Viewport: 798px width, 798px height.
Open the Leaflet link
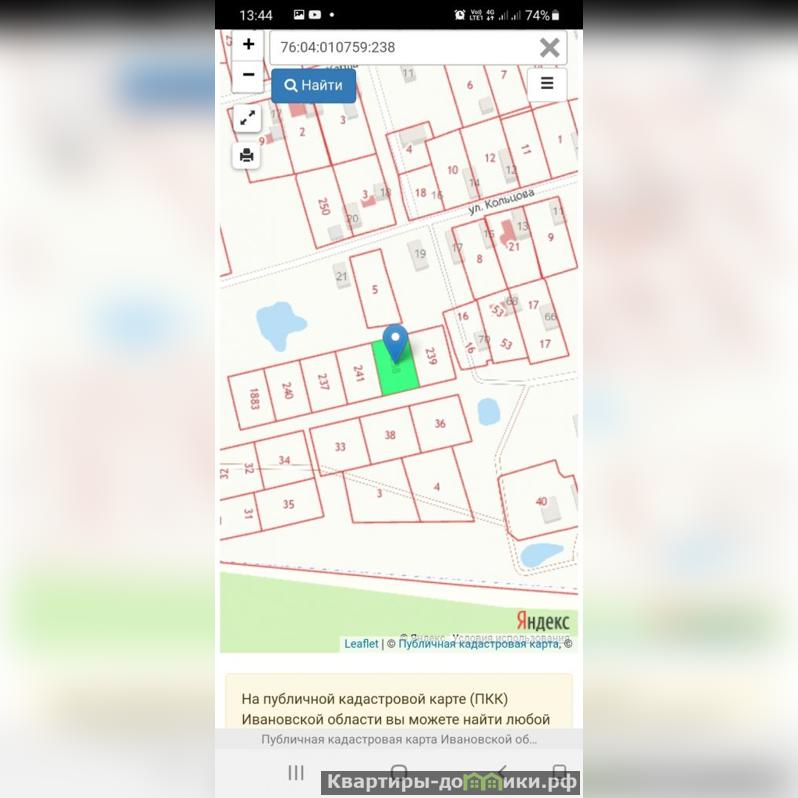tap(361, 644)
